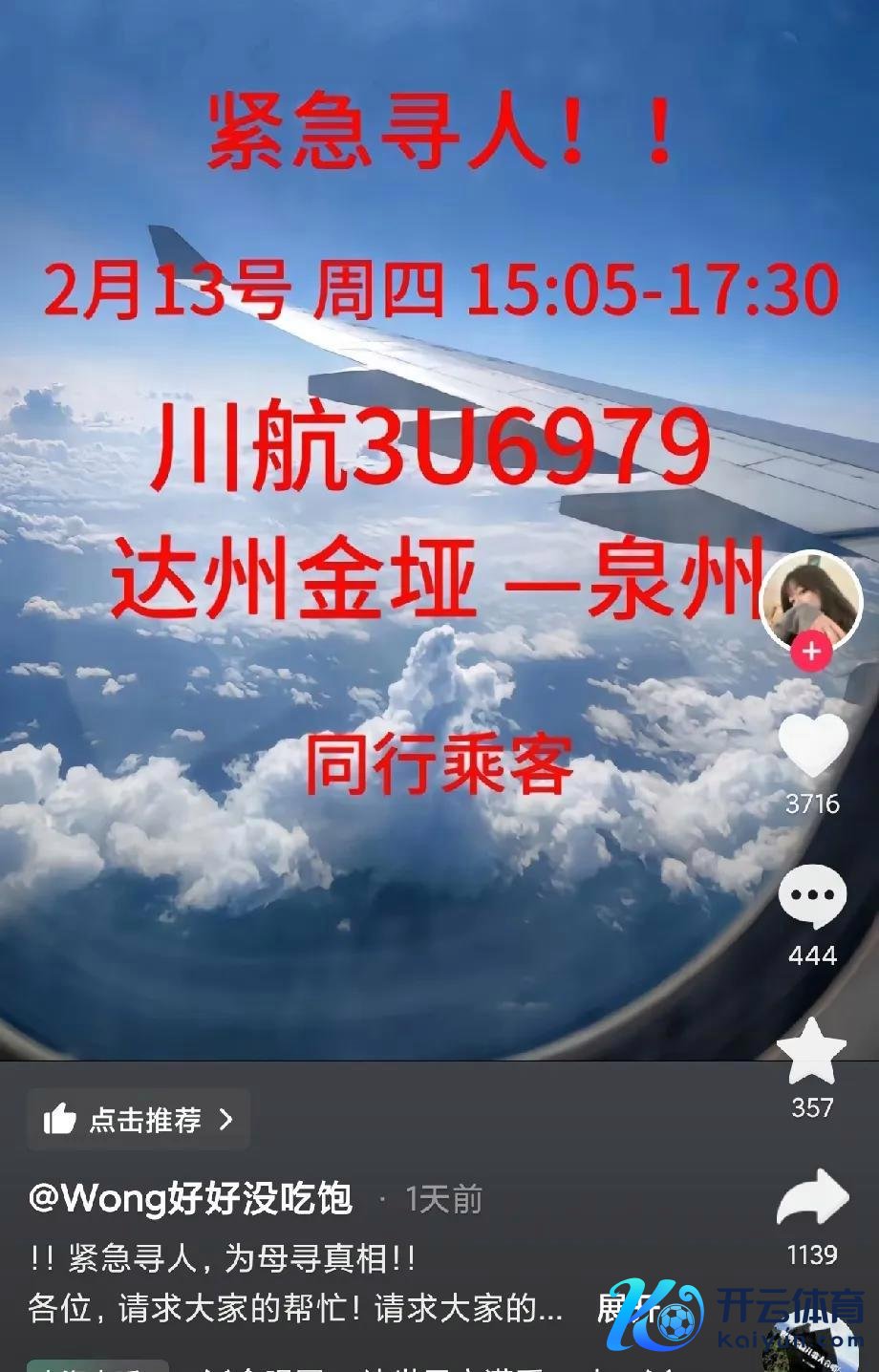Screen dimensions: 879x1372
Task: Open the video author's profile avatar
Action: point(811,600)
